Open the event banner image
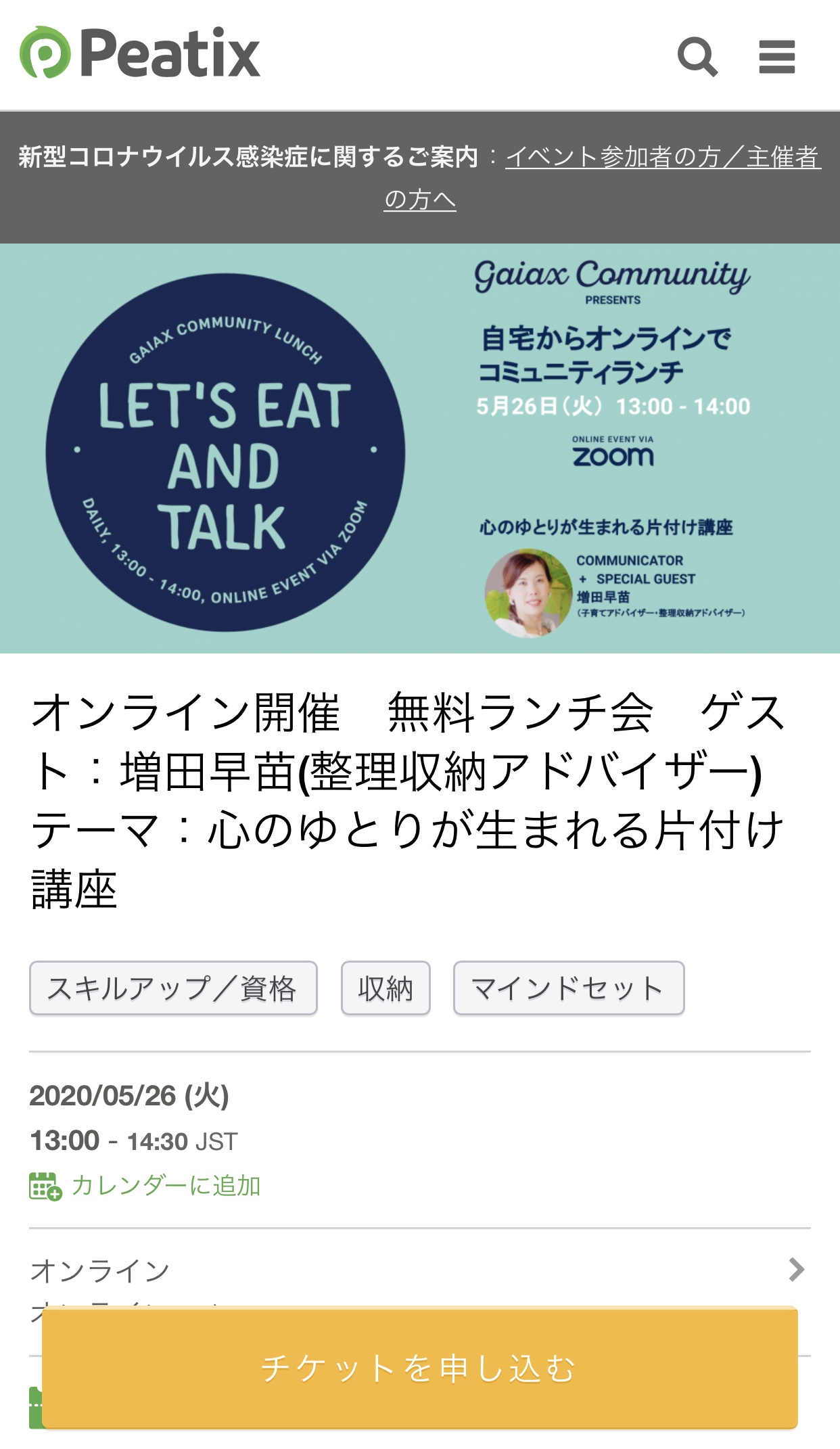This screenshot has height=1449, width=840. [x=420, y=448]
